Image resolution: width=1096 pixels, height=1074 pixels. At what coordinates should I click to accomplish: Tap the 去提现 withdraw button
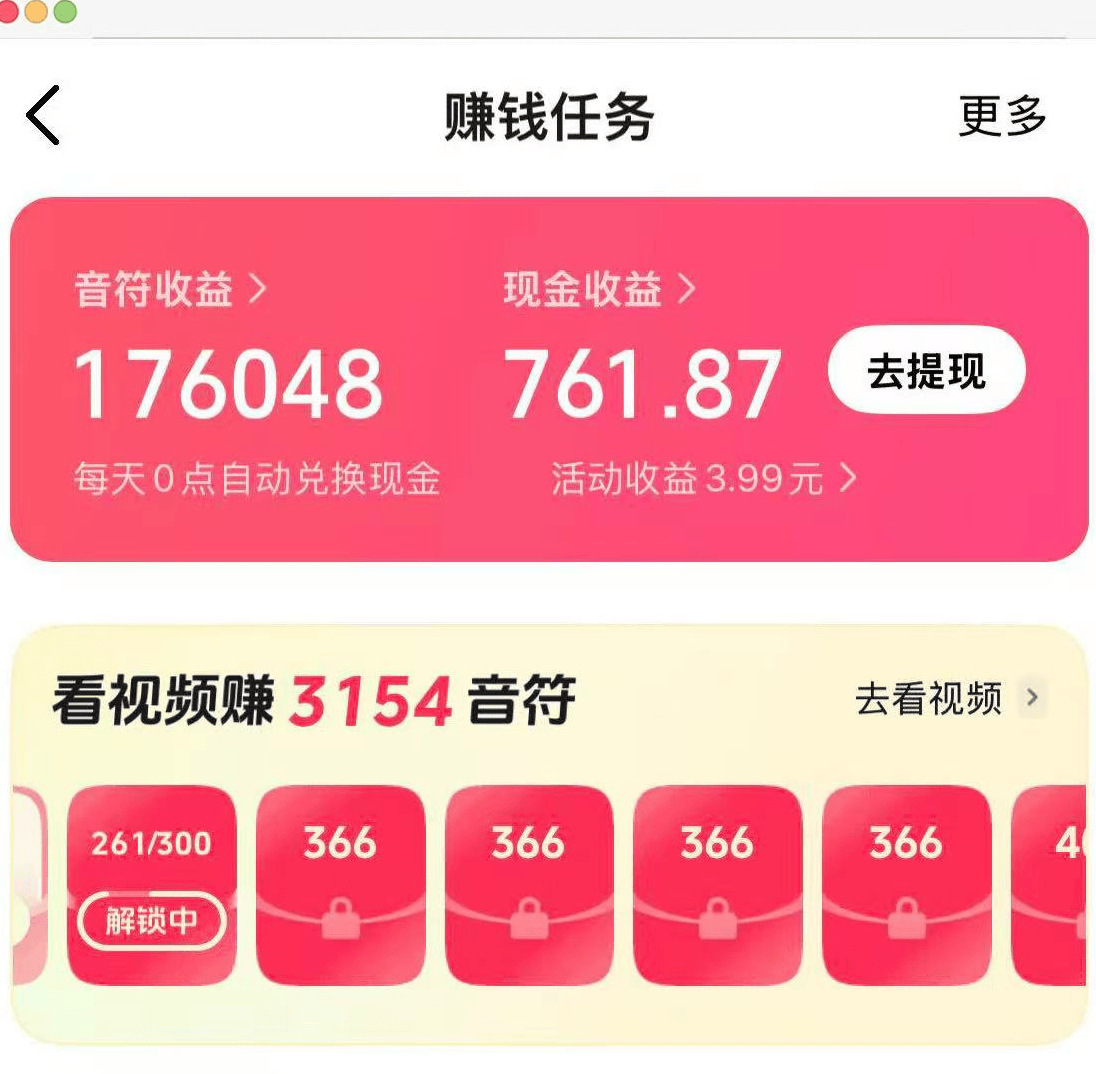tap(926, 370)
